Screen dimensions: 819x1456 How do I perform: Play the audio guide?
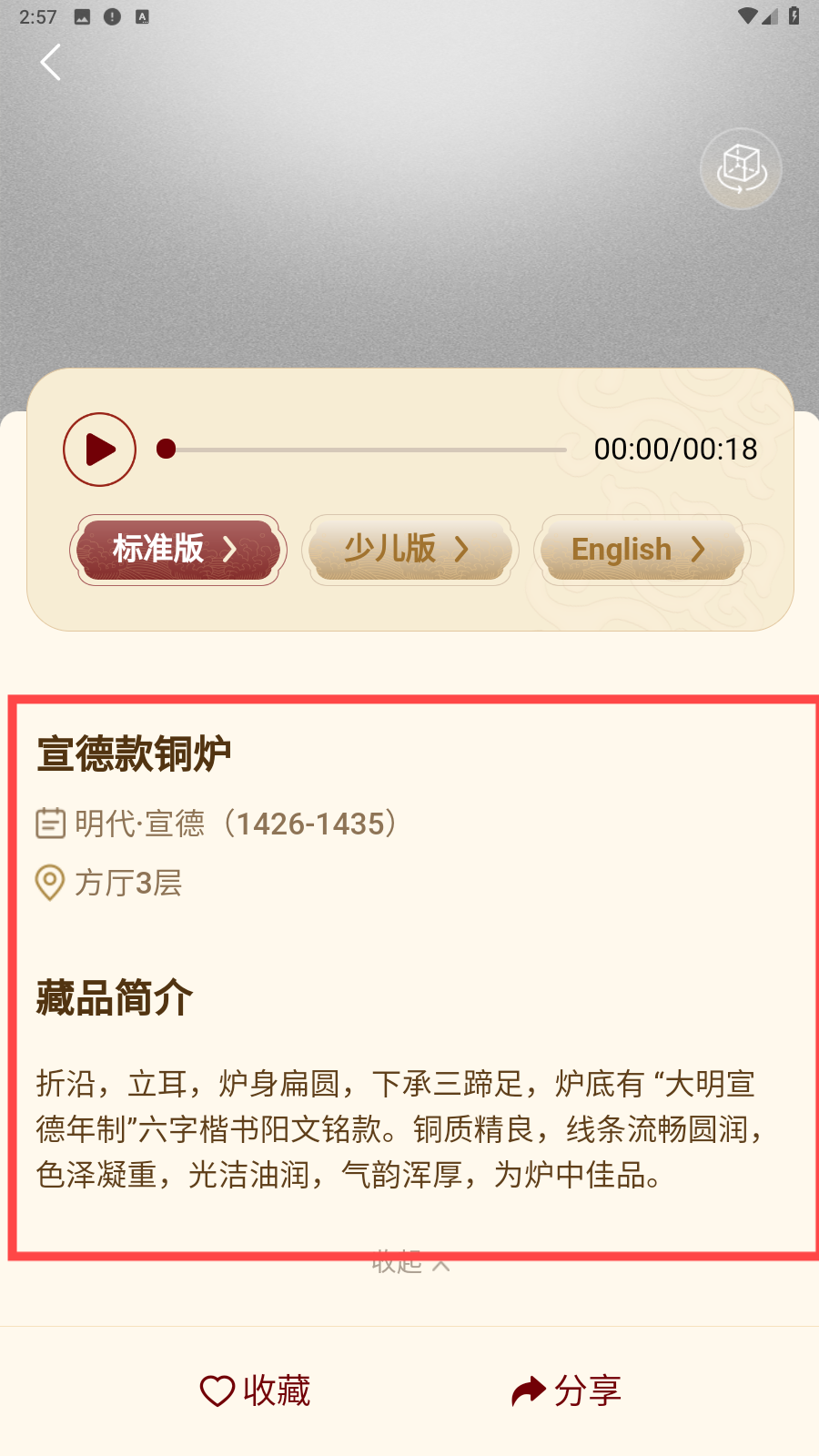[99, 450]
